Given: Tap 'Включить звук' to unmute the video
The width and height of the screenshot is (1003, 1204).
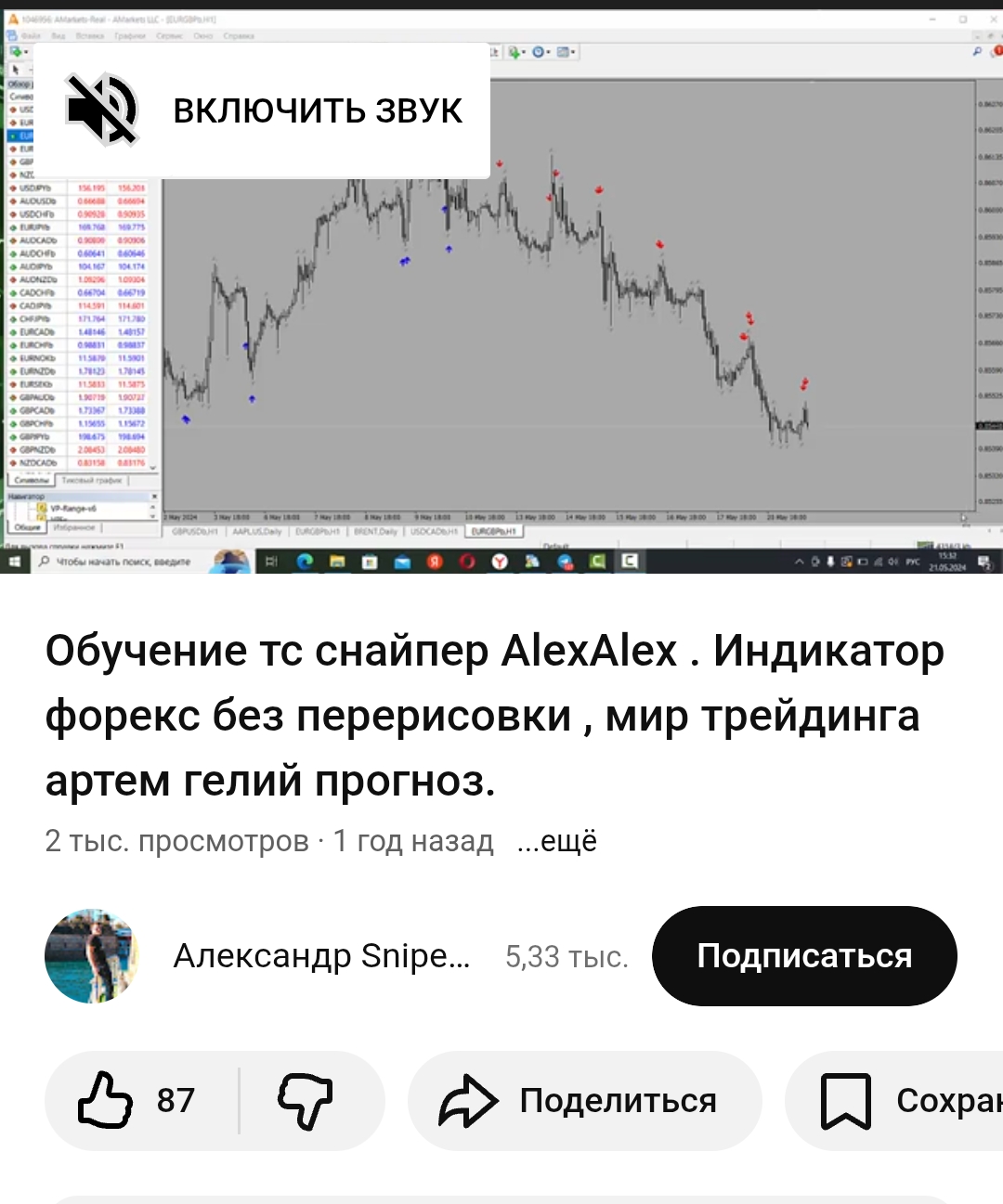Looking at the screenshot, I should pyautogui.click(x=262, y=110).
